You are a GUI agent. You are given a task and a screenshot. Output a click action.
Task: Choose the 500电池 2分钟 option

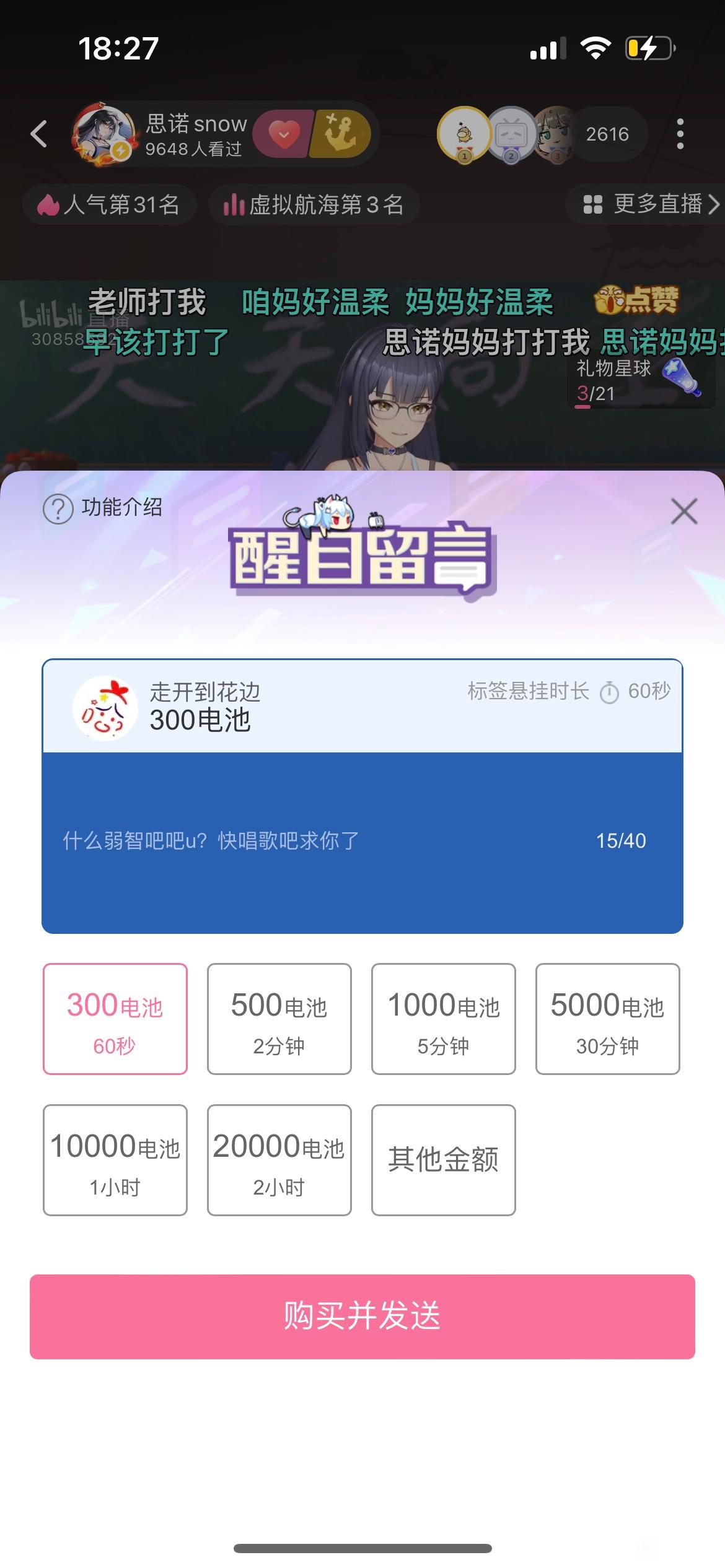point(279,1019)
